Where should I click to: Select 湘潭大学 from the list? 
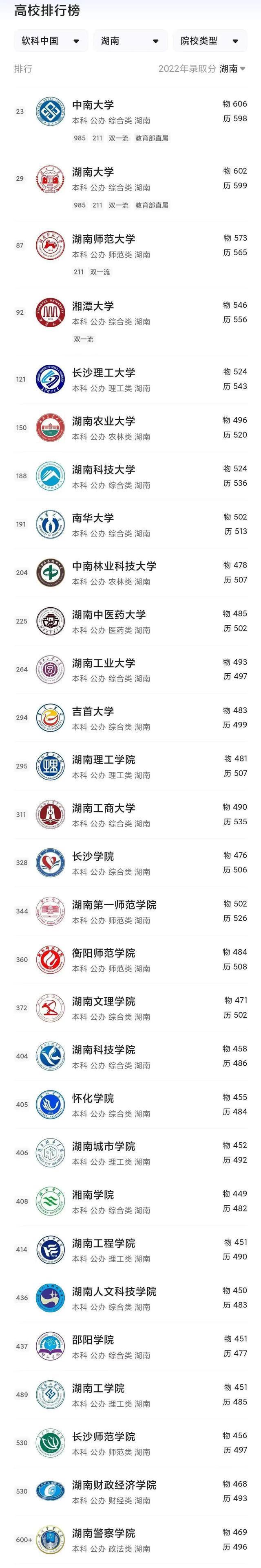point(93,306)
